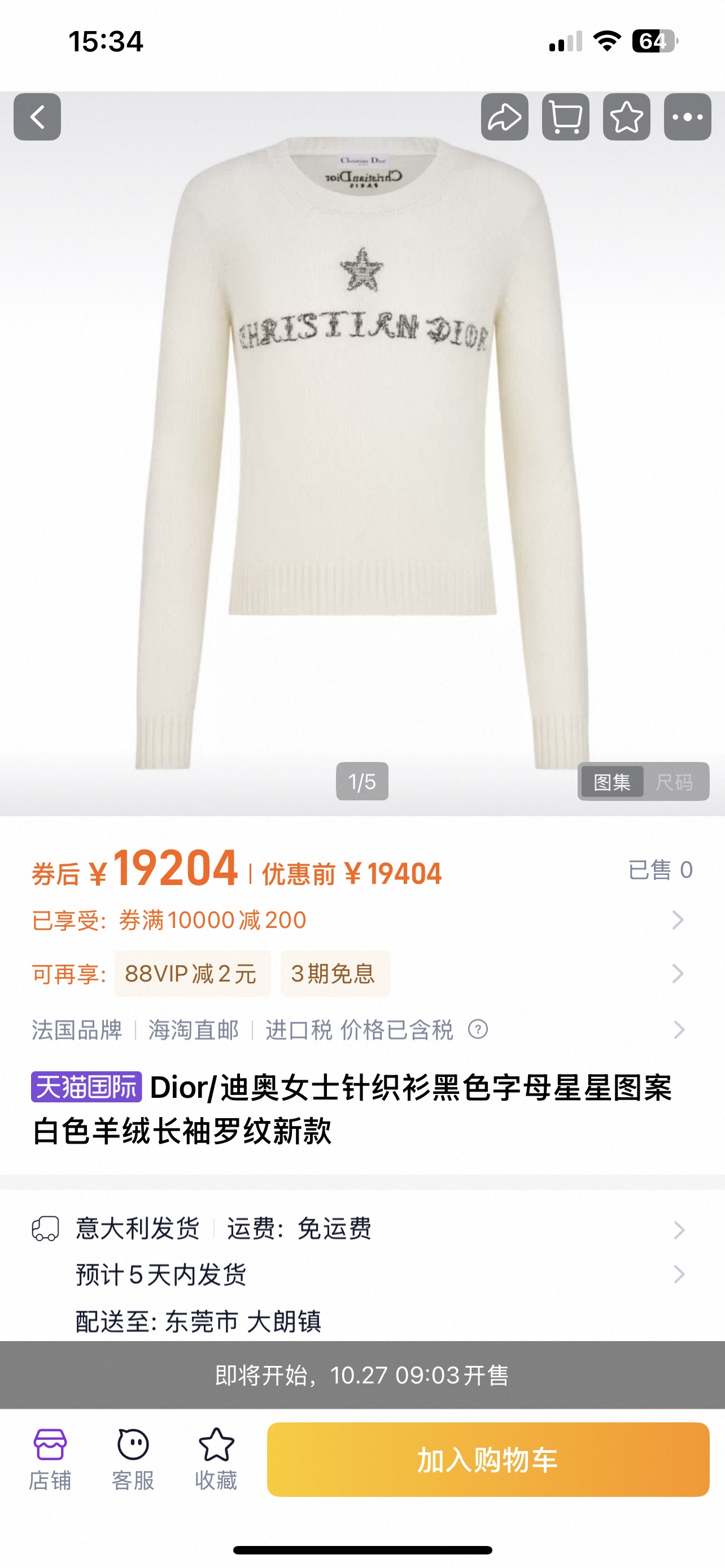Viewport: 725px width, 1568px height.
Task: Open the three-dot overflow menu
Action: tap(687, 117)
